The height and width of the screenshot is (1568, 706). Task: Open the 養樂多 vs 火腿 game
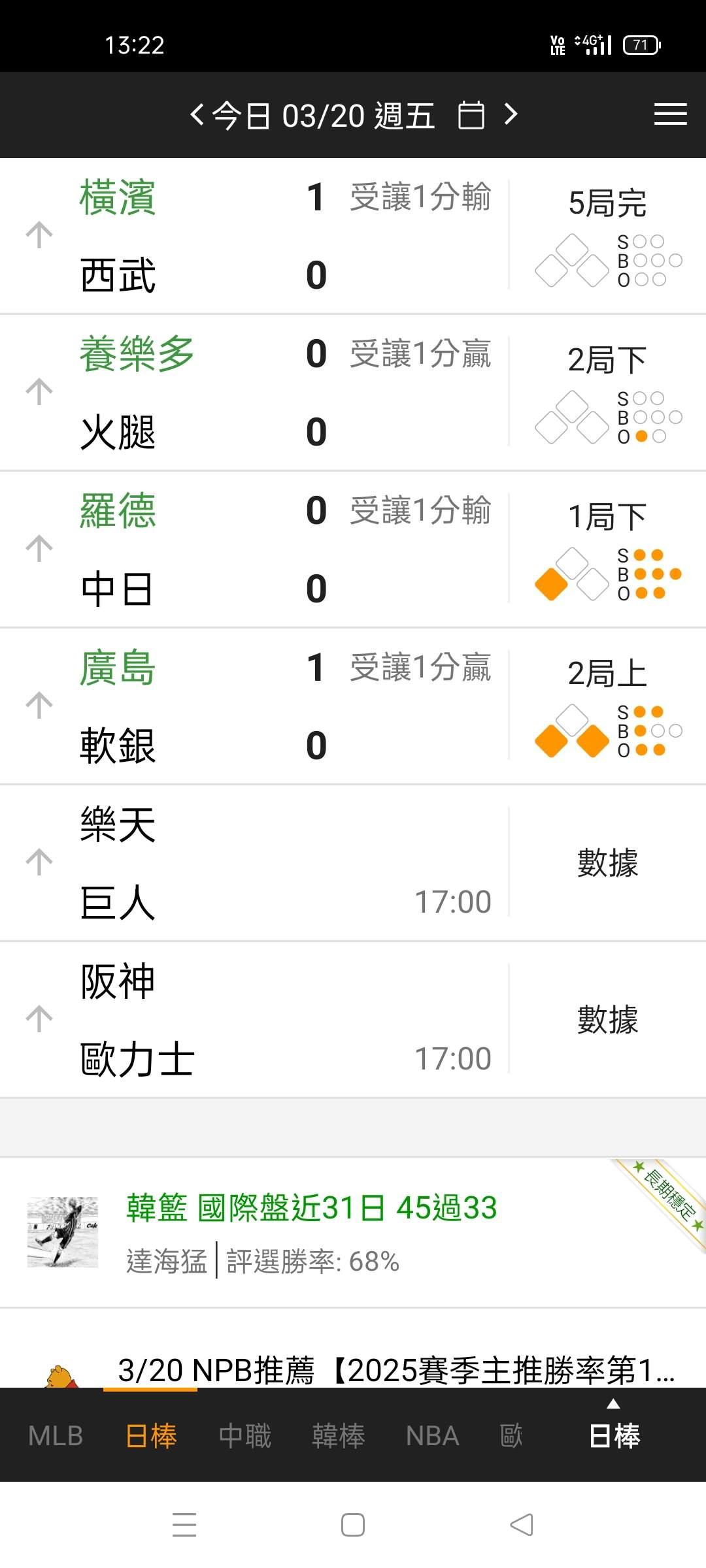pyautogui.click(x=261, y=392)
